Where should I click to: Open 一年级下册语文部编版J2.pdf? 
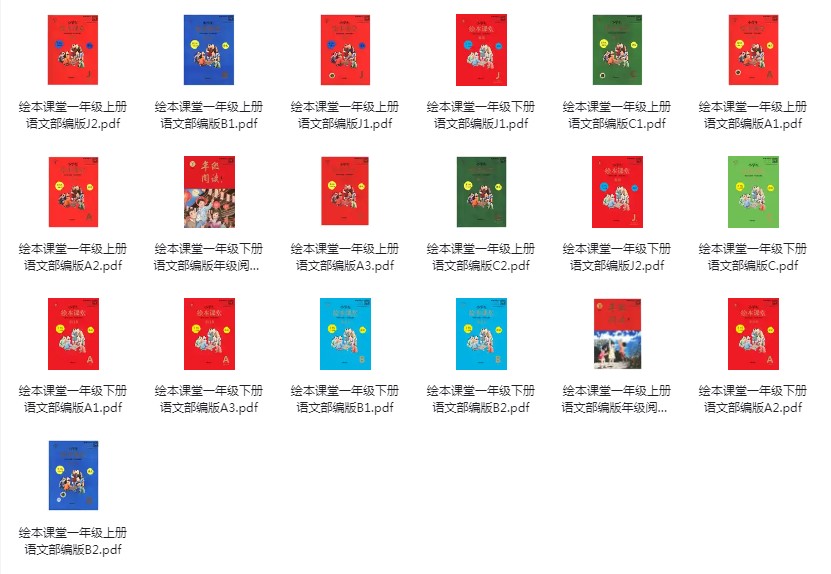(x=617, y=192)
